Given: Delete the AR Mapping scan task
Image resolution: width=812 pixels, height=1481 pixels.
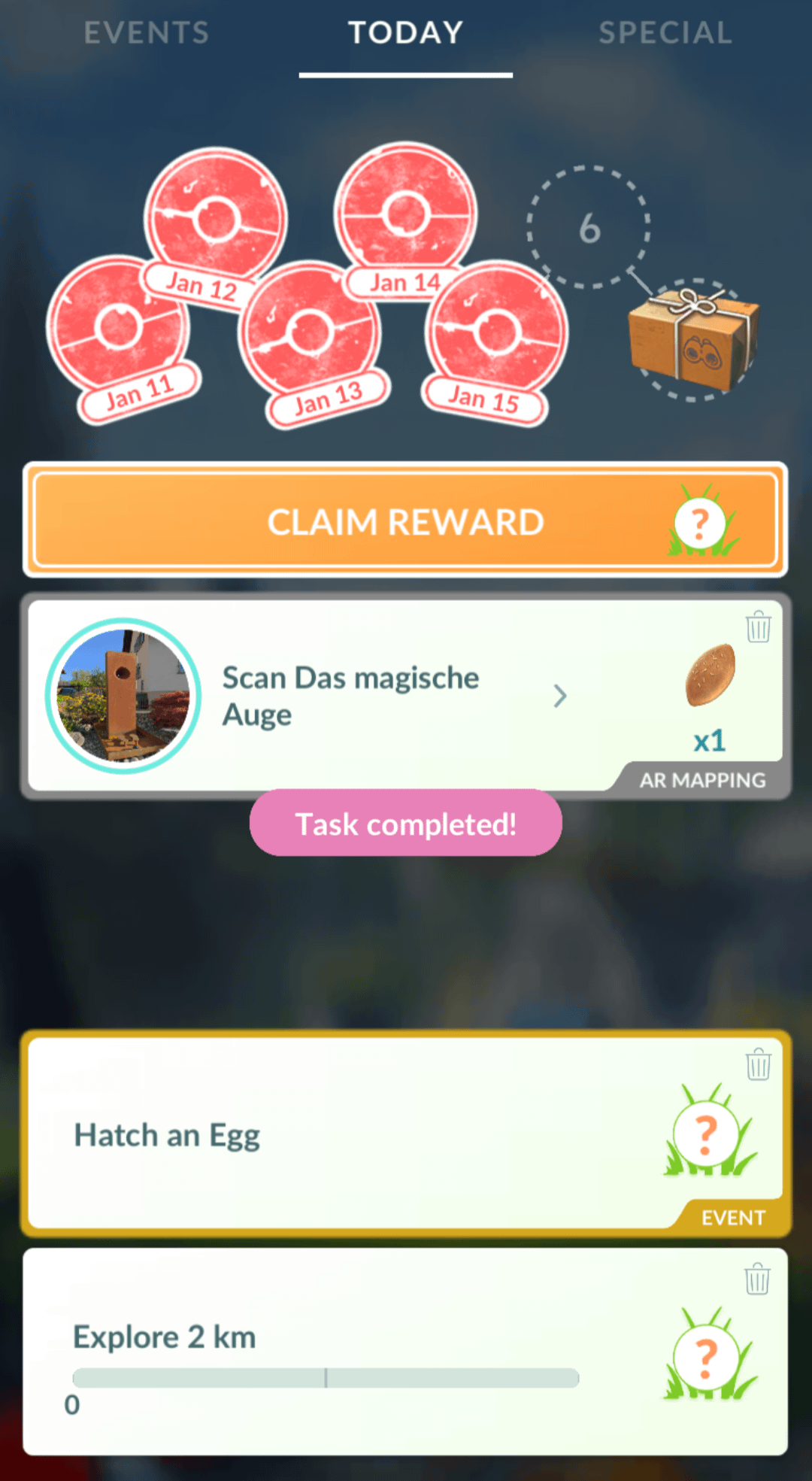Looking at the screenshot, I should [758, 627].
